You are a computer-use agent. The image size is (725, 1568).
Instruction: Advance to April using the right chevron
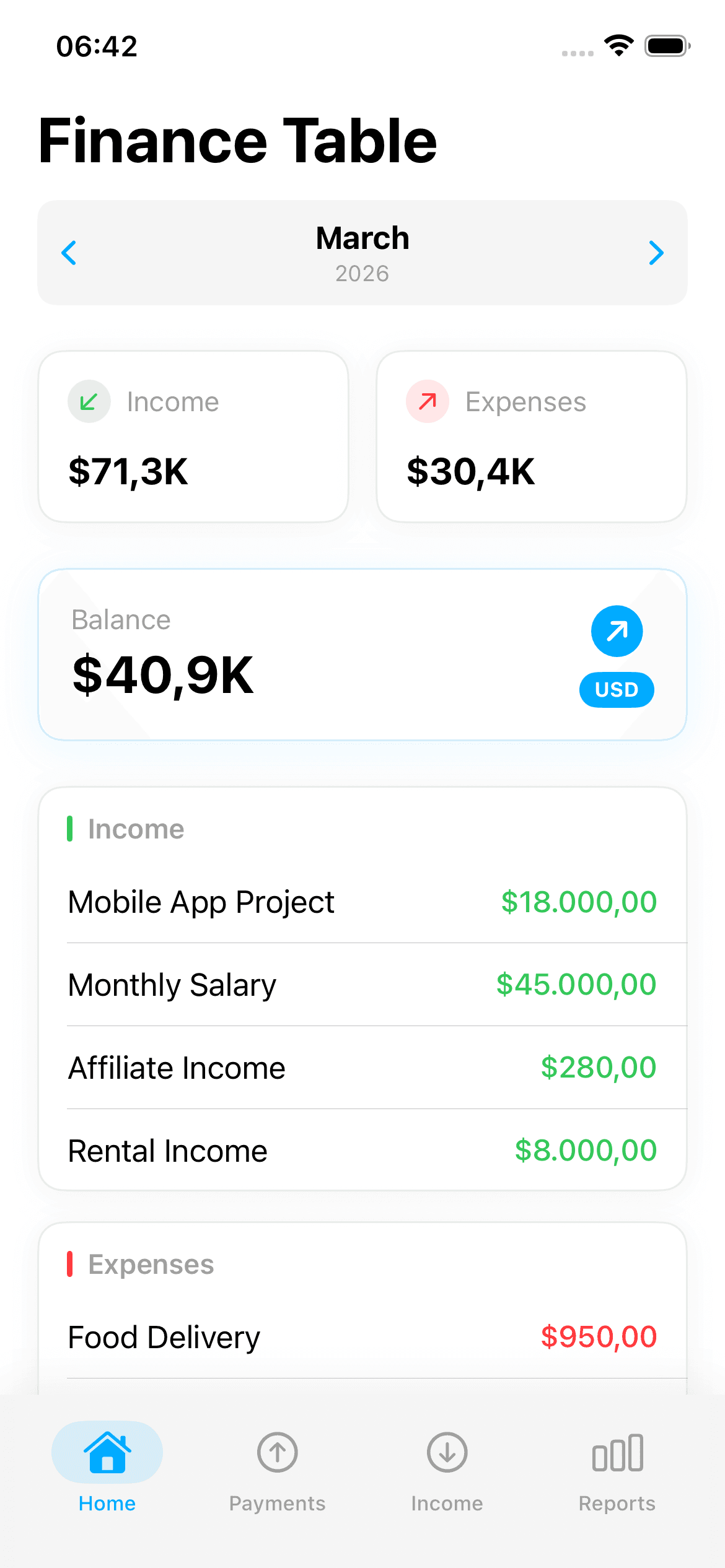click(656, 253)
